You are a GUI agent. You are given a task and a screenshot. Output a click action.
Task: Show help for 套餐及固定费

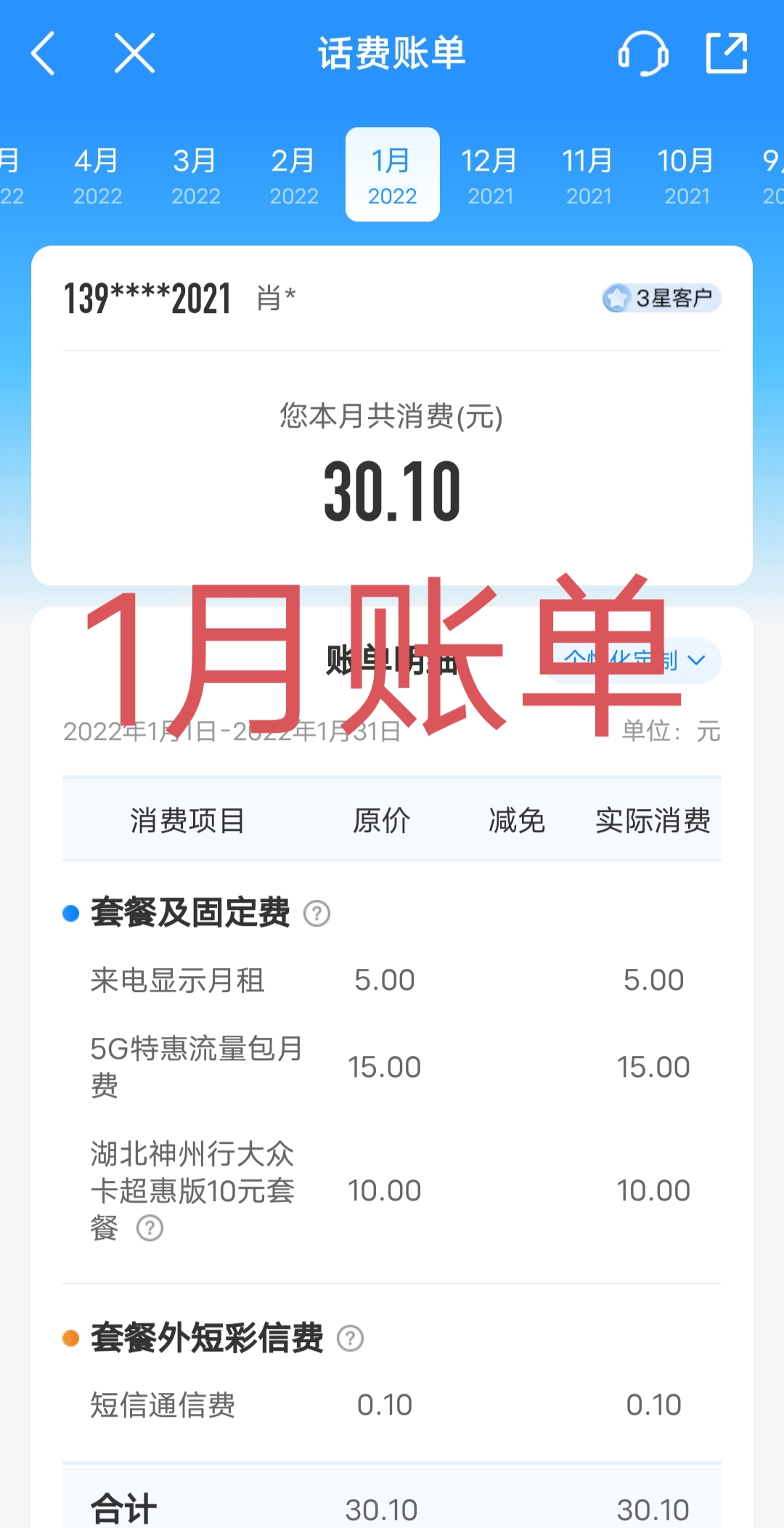click(x=317, y=914)
